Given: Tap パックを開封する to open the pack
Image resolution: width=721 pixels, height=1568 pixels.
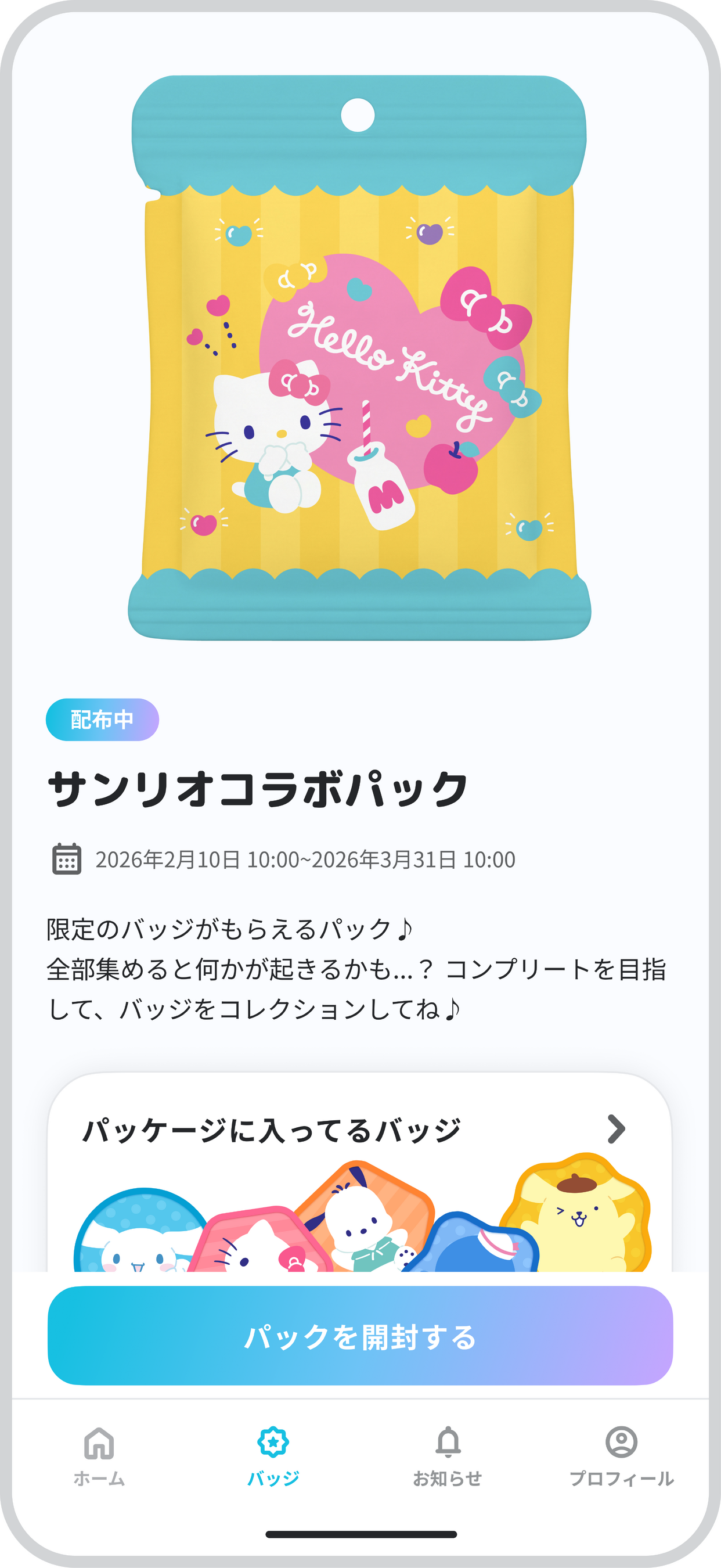Looking at the screenshot, I should (x=360, y=1336).
